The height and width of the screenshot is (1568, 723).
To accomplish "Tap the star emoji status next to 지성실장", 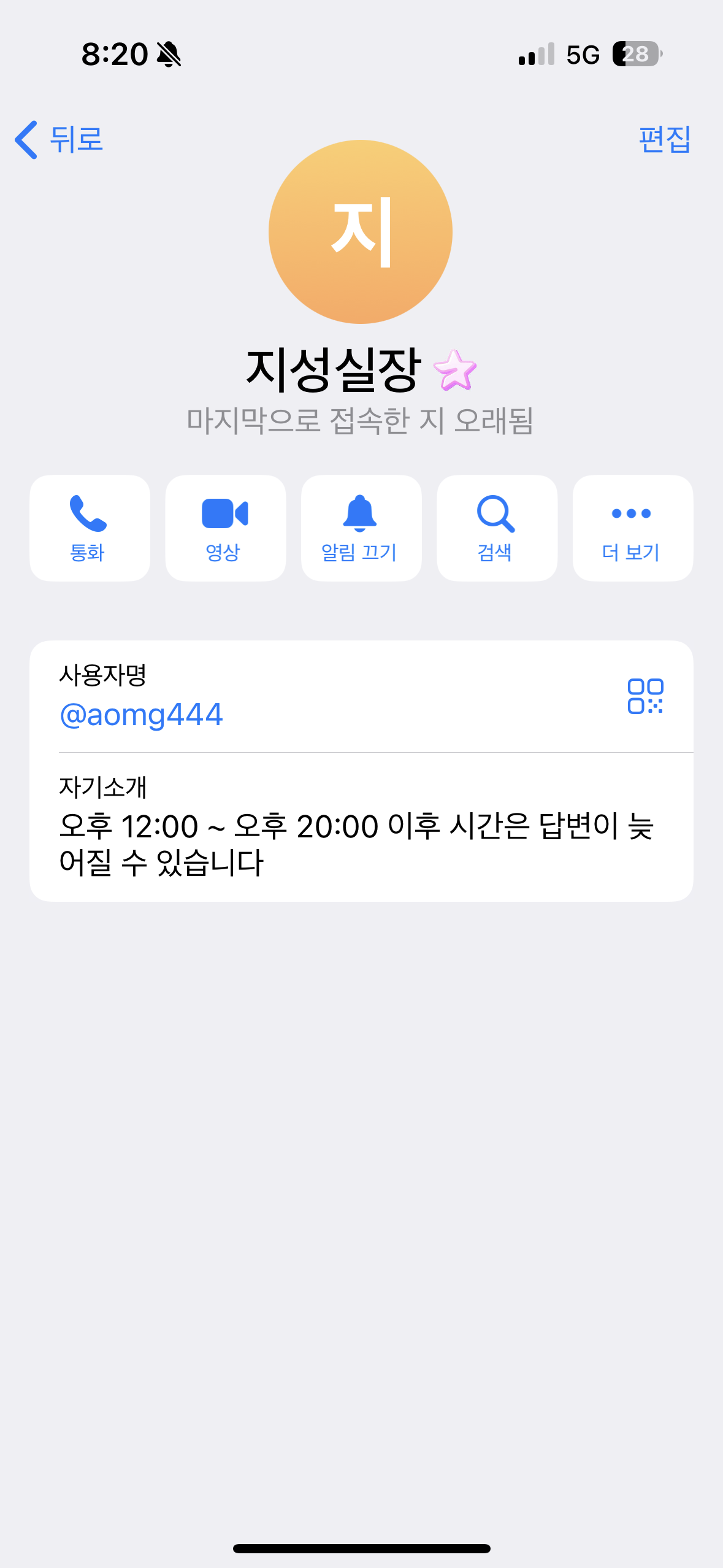I will point(454,370).
